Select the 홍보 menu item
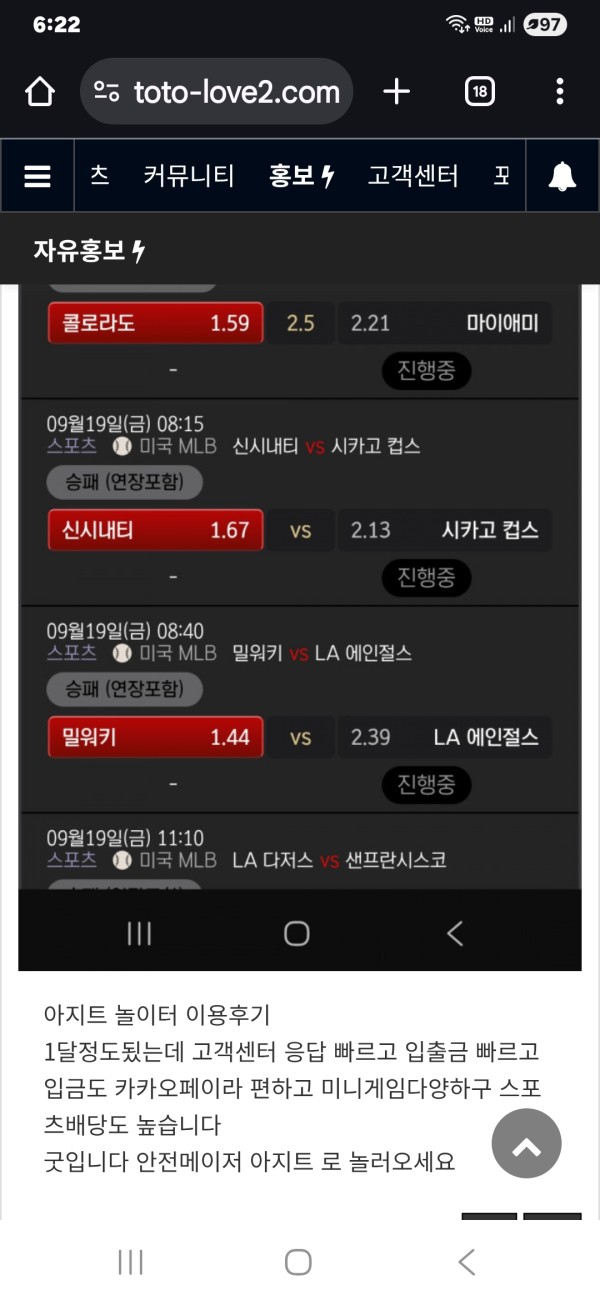 click(300, 177)
